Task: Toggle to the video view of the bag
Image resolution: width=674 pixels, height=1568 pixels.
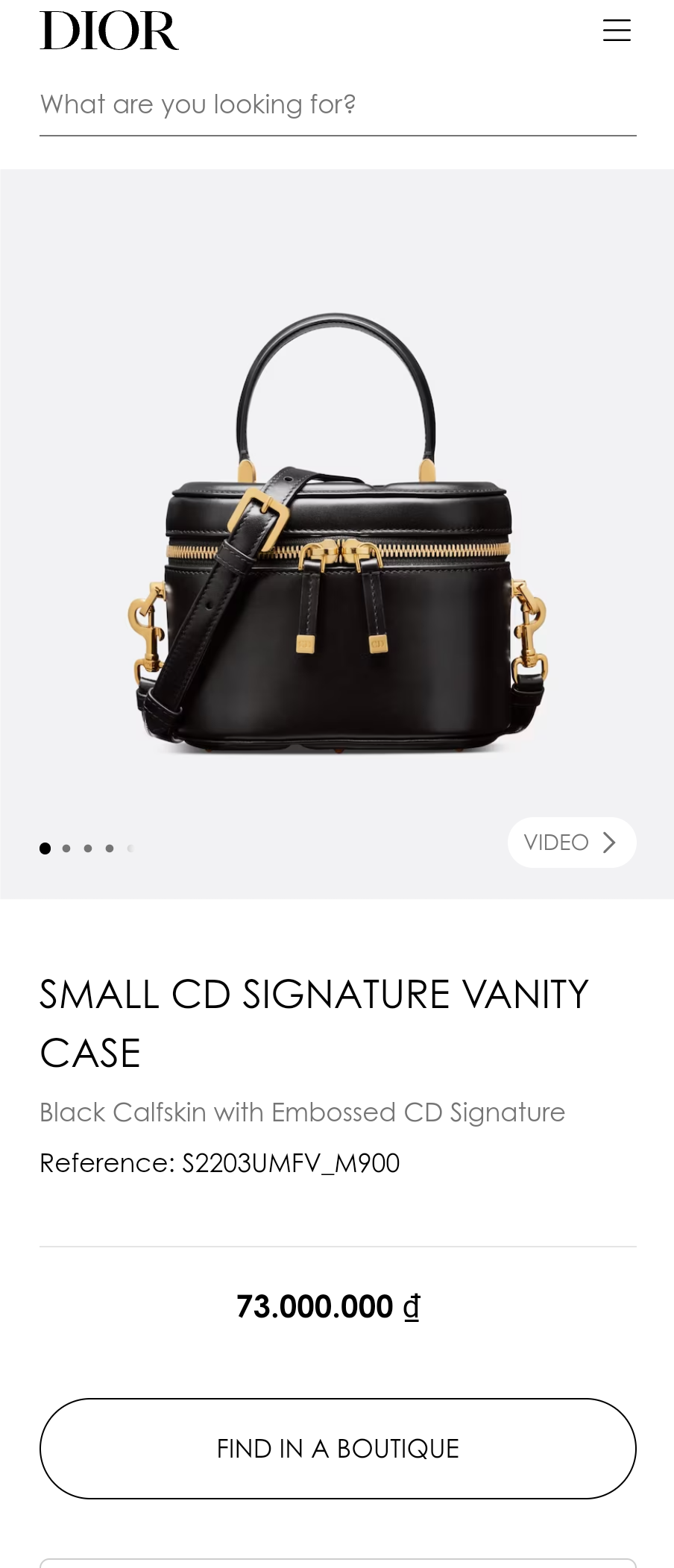Action: [x=571, y=842]
